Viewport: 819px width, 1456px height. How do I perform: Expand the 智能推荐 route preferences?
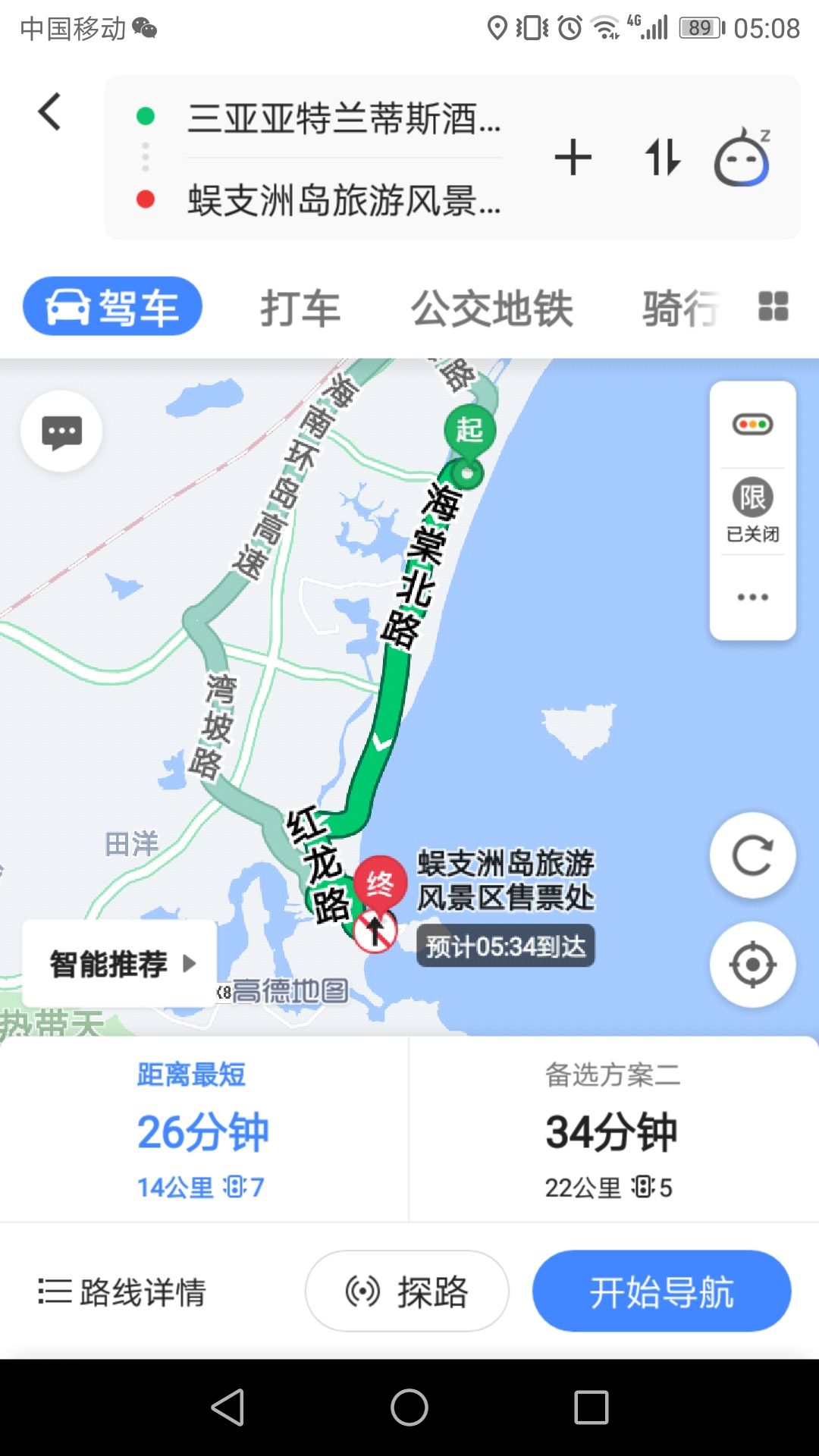click(120, 964)
